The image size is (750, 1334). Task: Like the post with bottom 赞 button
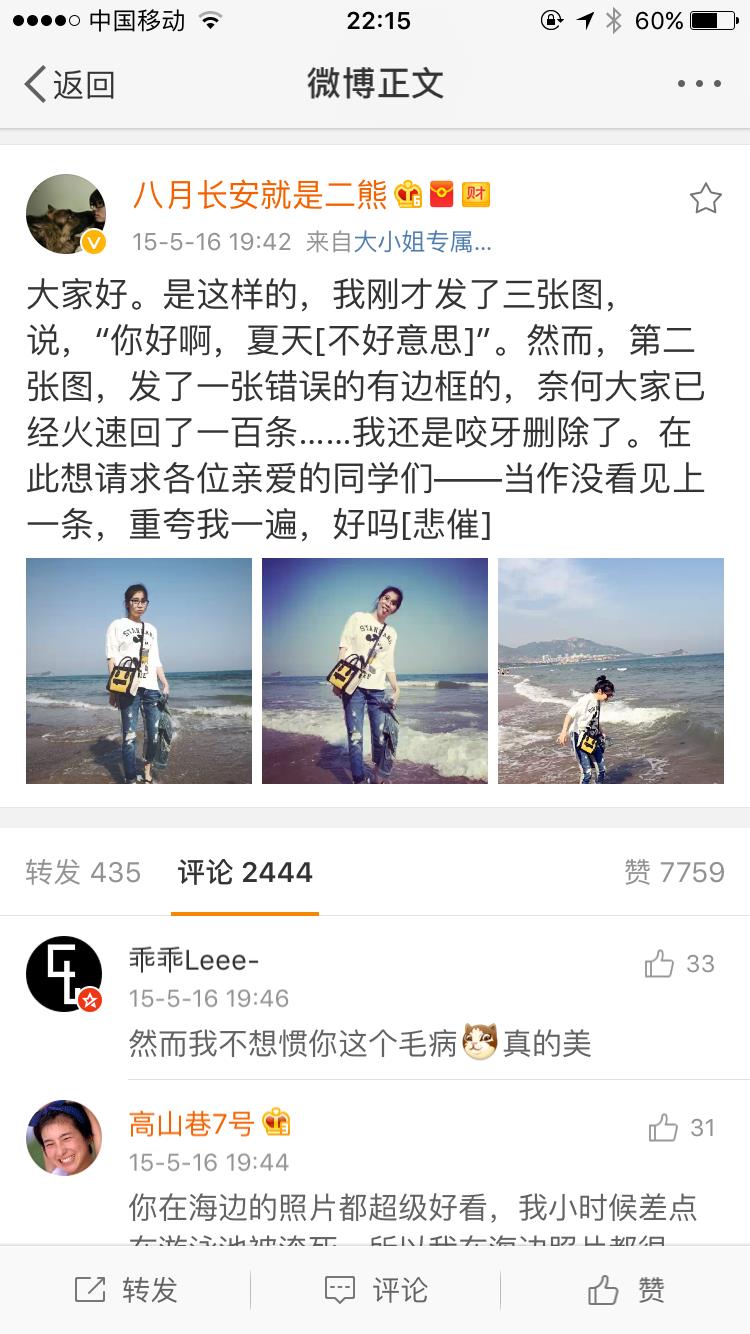626,1290
